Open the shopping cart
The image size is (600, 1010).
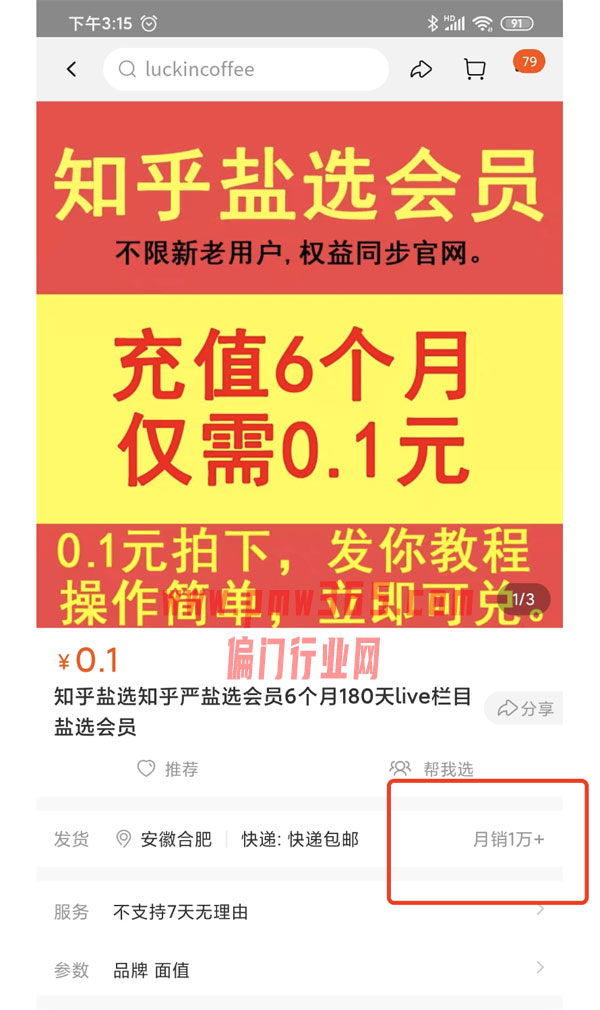[x=474, y=69]
